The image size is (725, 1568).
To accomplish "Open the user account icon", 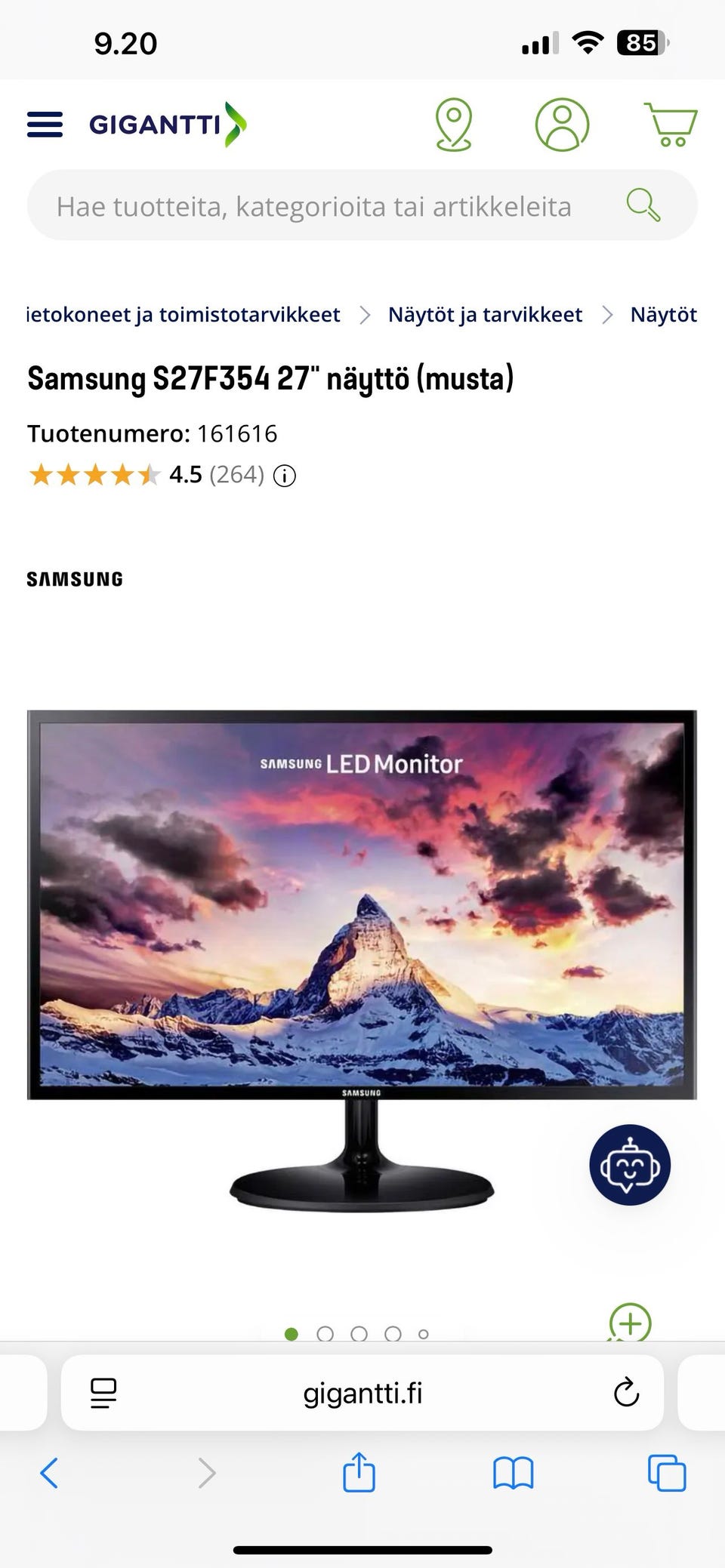I will 562,125.
